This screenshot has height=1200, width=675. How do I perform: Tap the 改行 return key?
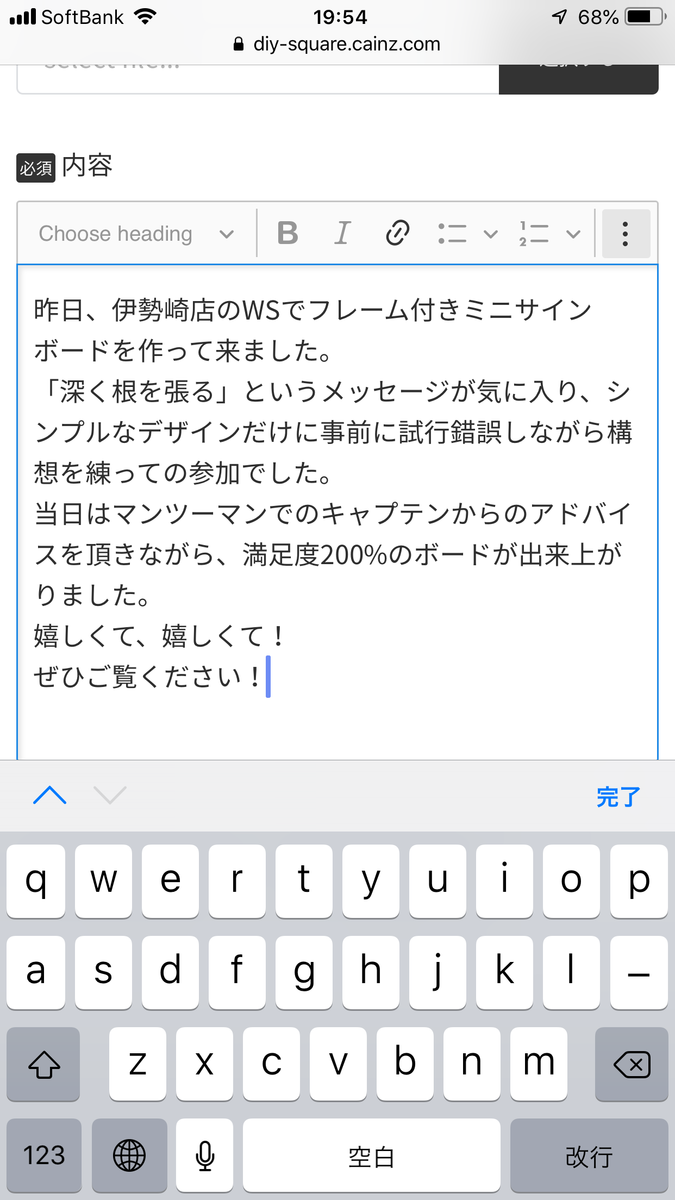(588, 1157)
